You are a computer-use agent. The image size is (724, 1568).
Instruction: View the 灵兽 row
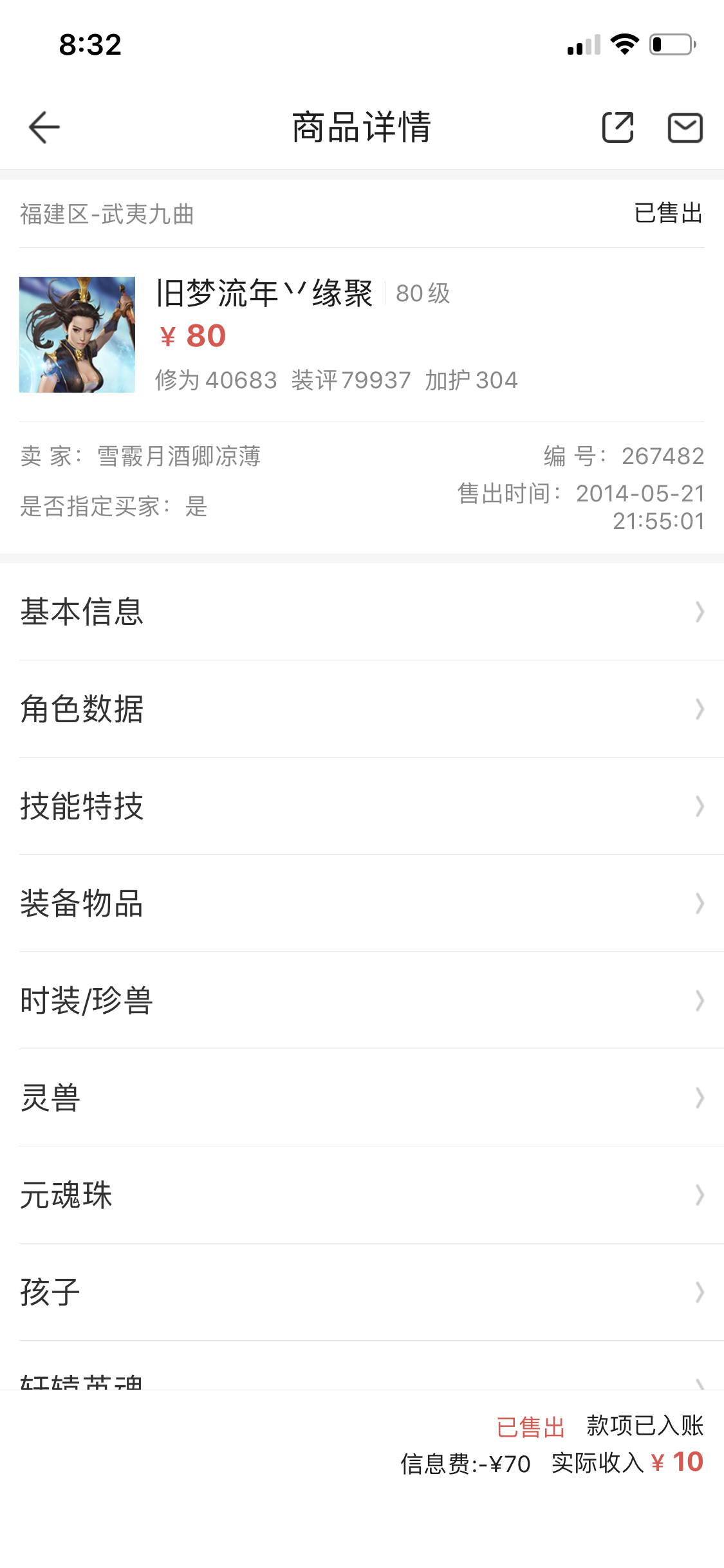tap(362, 1097)
